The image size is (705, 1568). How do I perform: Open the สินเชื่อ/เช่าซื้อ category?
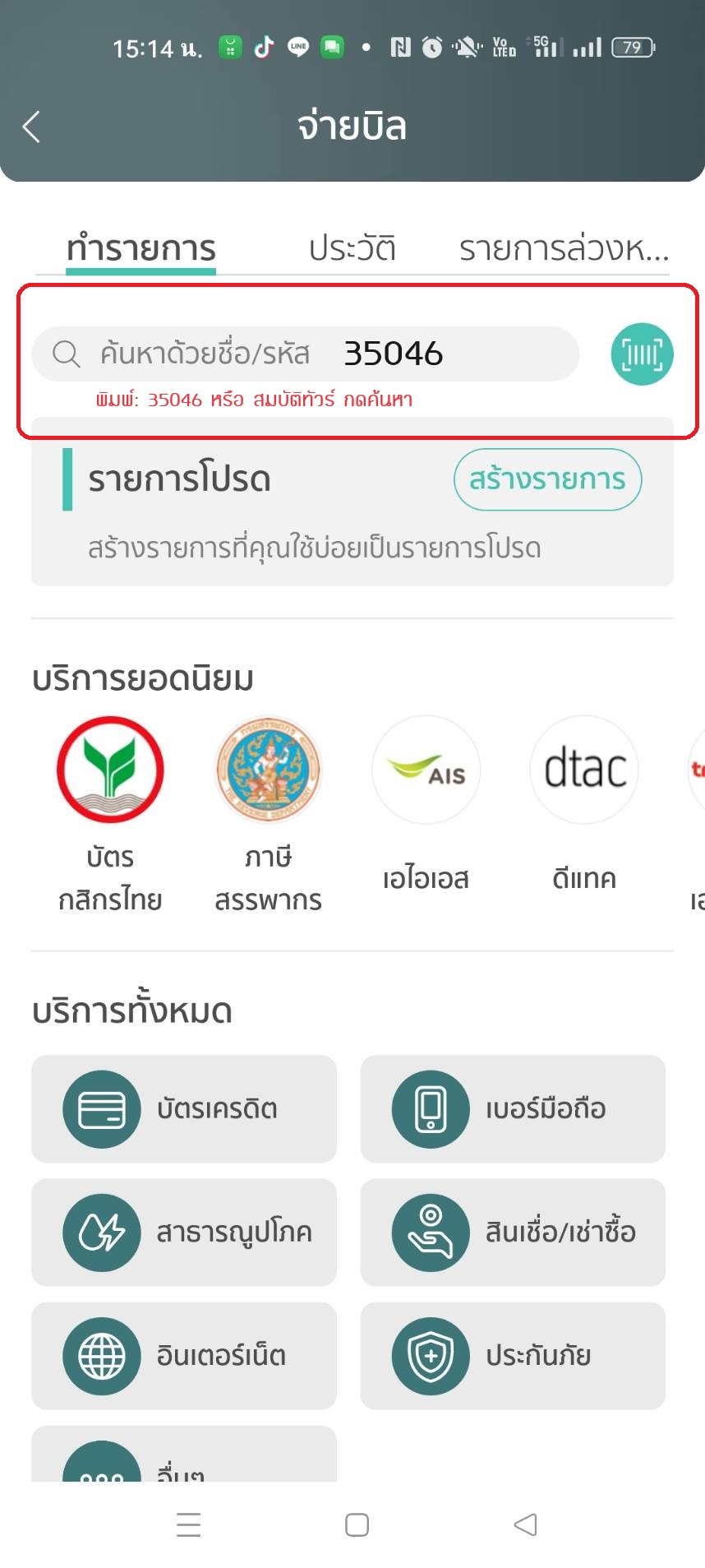513,1232
